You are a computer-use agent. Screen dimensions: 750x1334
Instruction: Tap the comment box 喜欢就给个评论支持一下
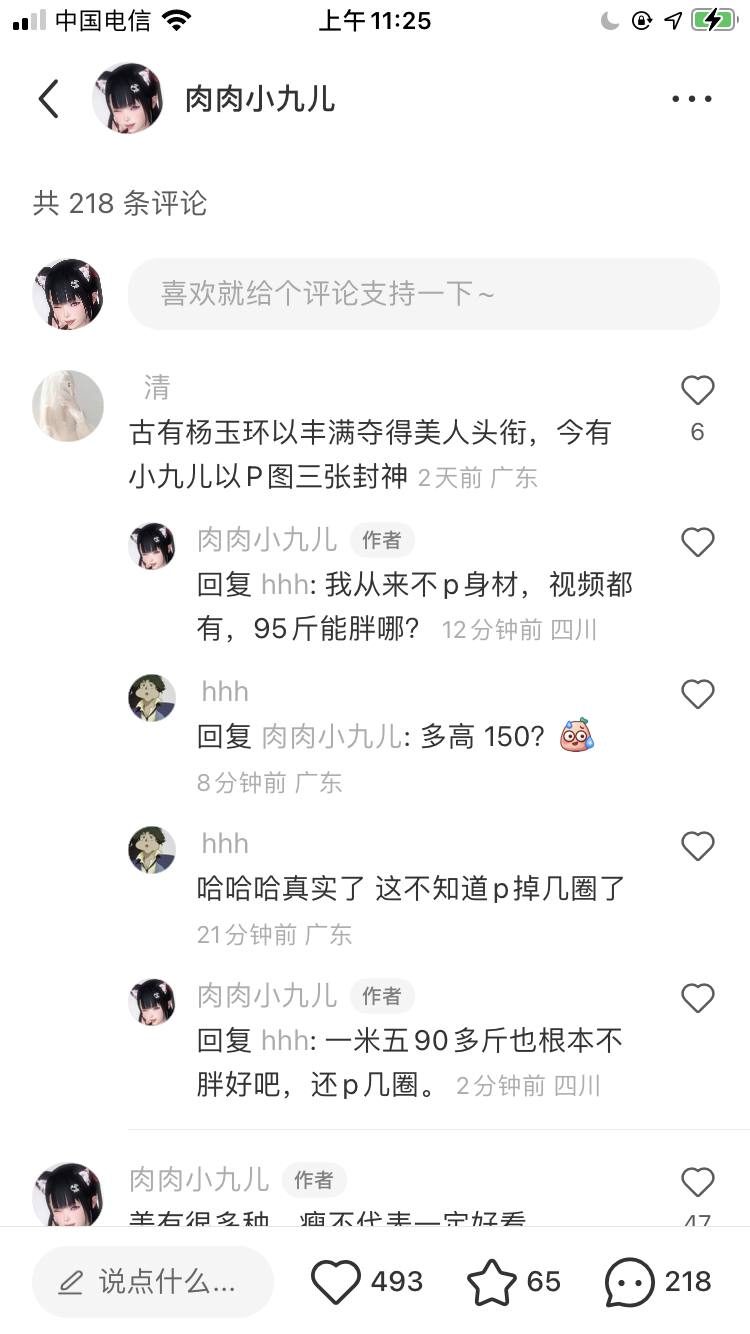point(423,294)
